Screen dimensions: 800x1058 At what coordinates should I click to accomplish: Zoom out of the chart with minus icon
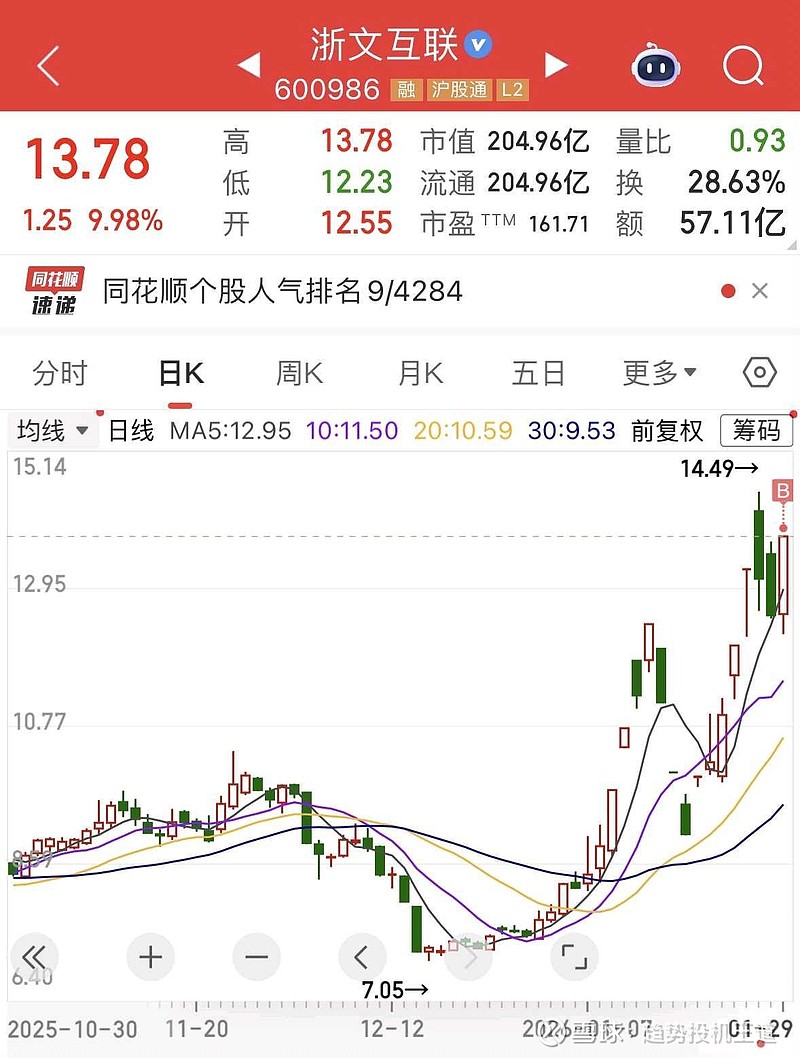pyautogui.click(x=256, y=956)
